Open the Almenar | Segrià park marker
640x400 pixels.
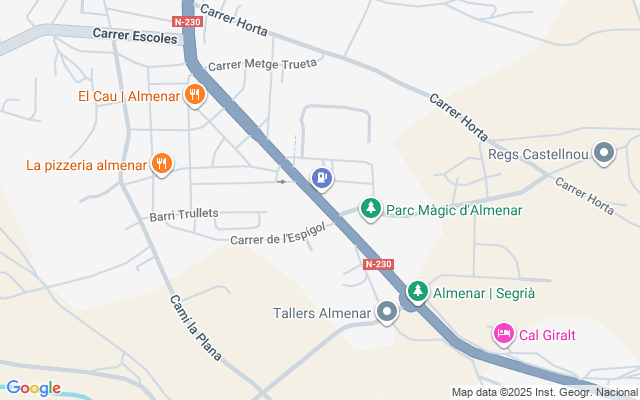click(x=417, y=293)
